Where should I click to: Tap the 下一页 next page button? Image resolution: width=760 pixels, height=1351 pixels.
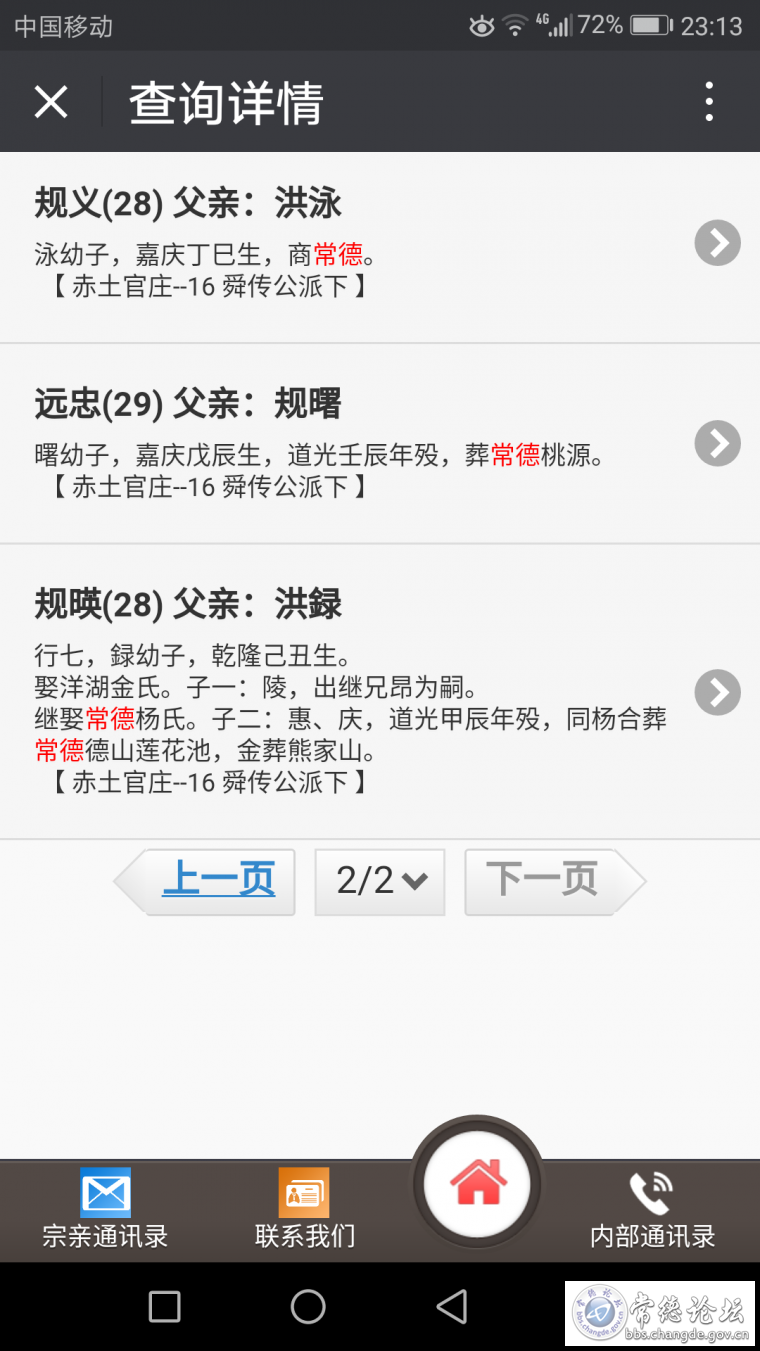tap(554, 882)
